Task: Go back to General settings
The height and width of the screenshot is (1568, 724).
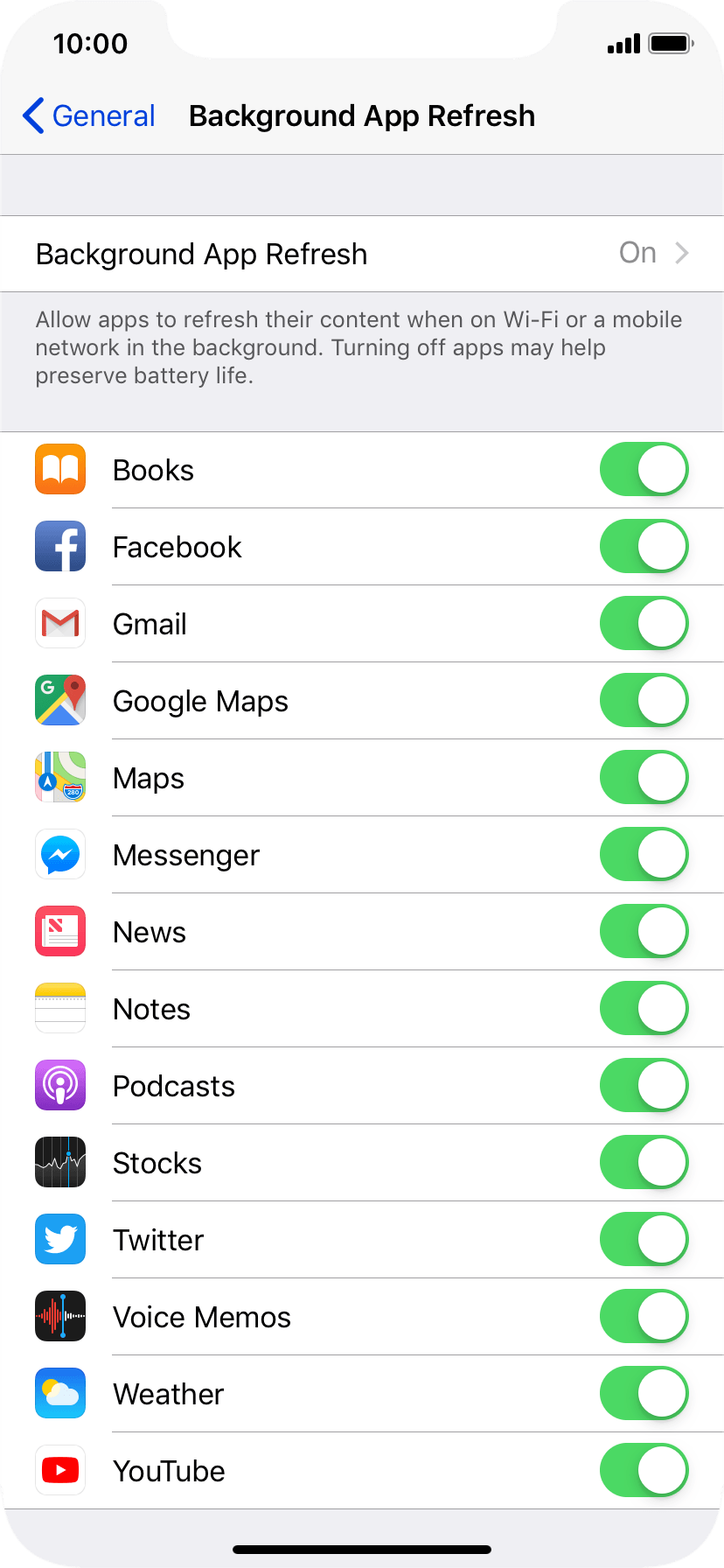Action: (x=89, y=115)
